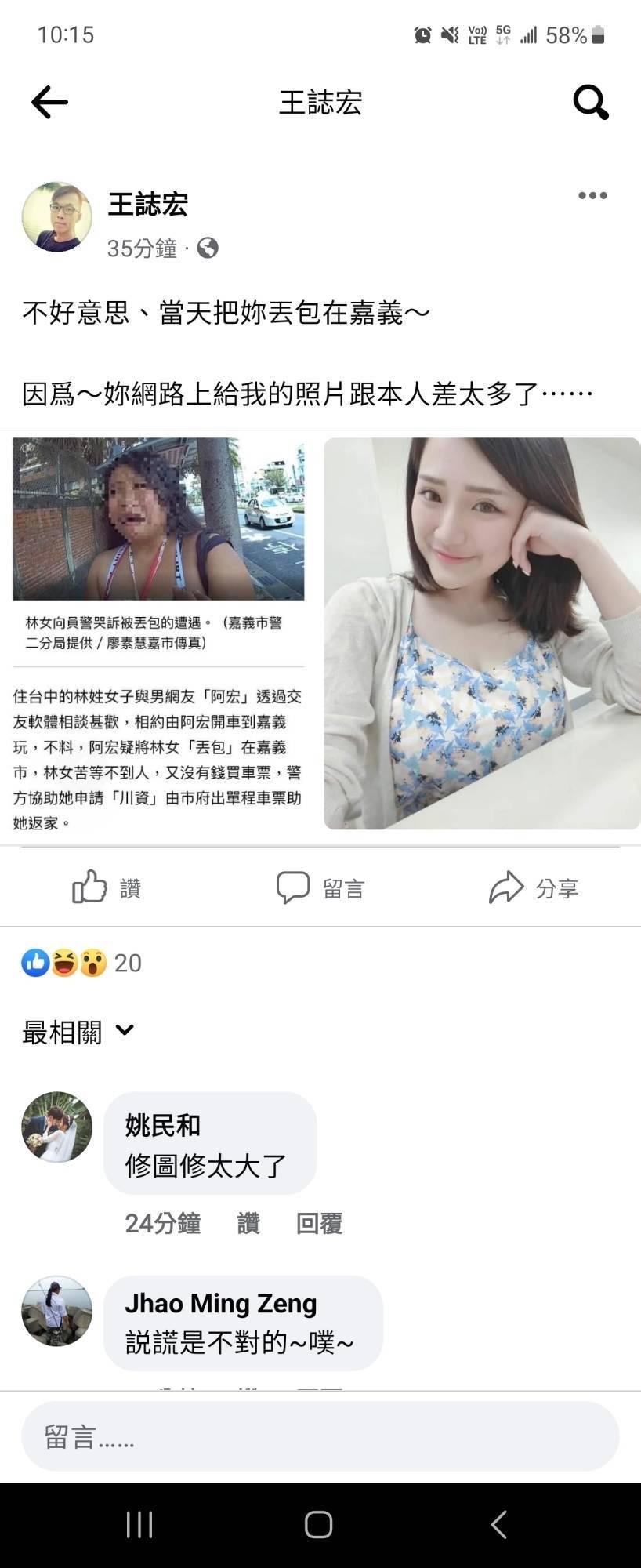Go back using the top arrow
The height and width of the screenshot is (1568, 641).
pyautogui.click(x=49, y=102)
